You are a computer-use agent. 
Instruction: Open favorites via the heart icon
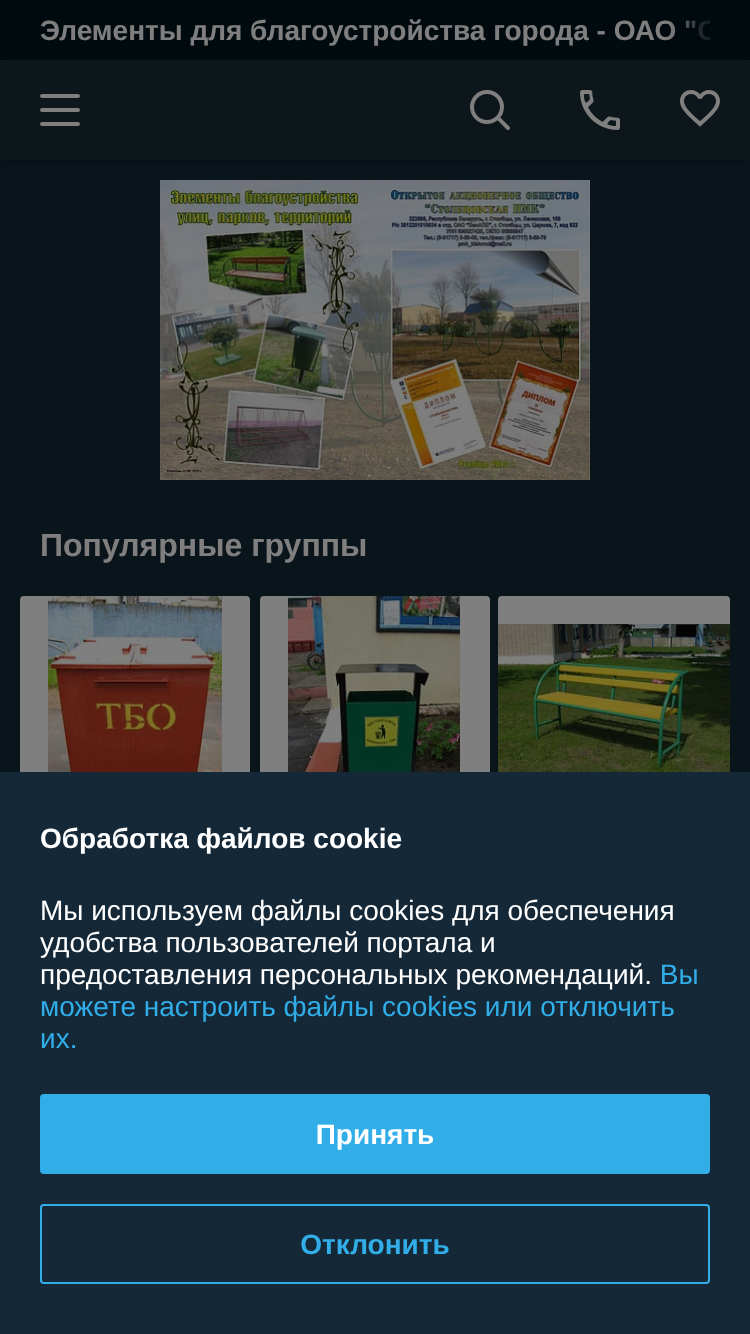tap(700, 109)
